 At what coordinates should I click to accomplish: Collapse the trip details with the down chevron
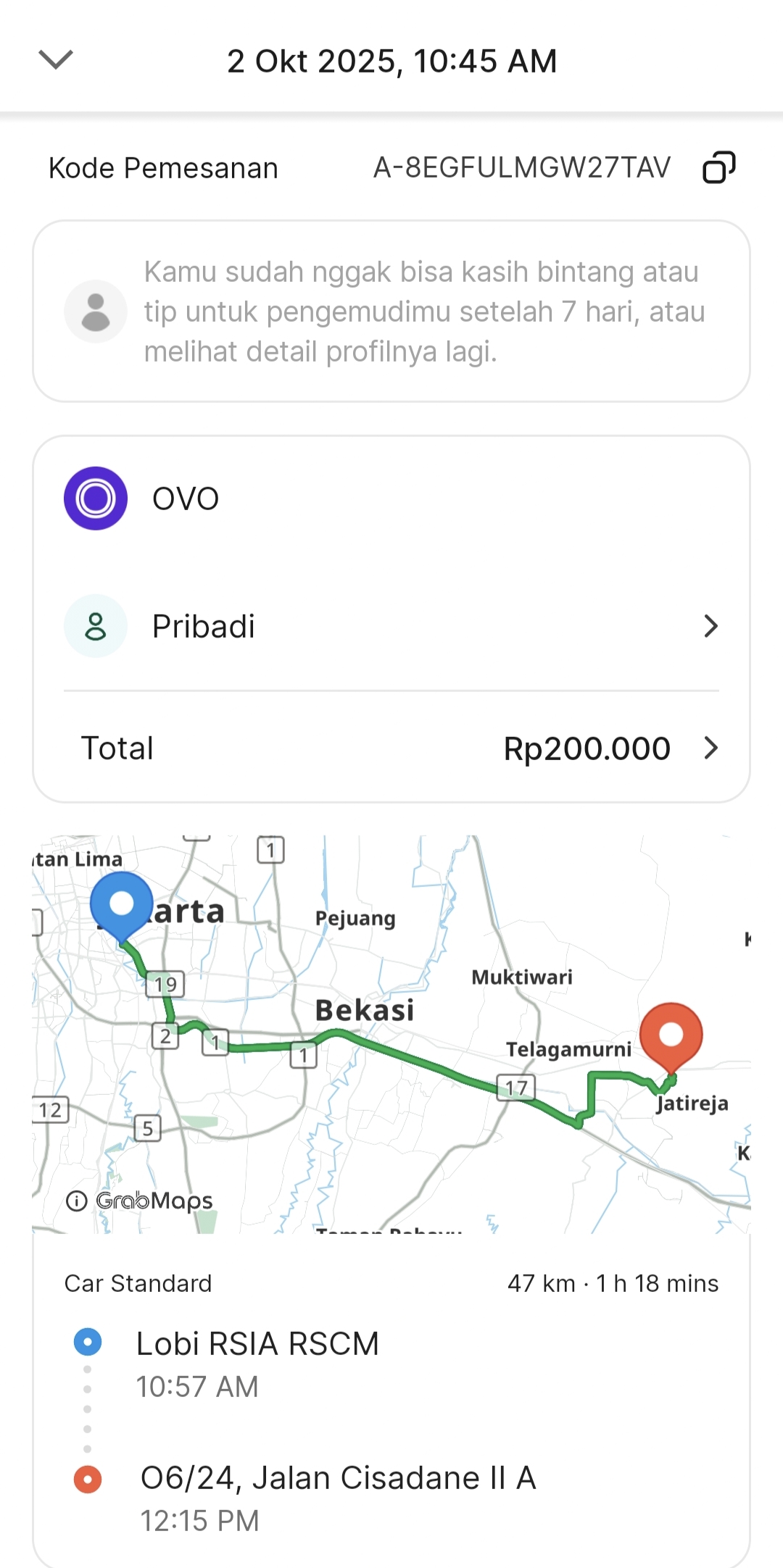[x=56, y=59]
